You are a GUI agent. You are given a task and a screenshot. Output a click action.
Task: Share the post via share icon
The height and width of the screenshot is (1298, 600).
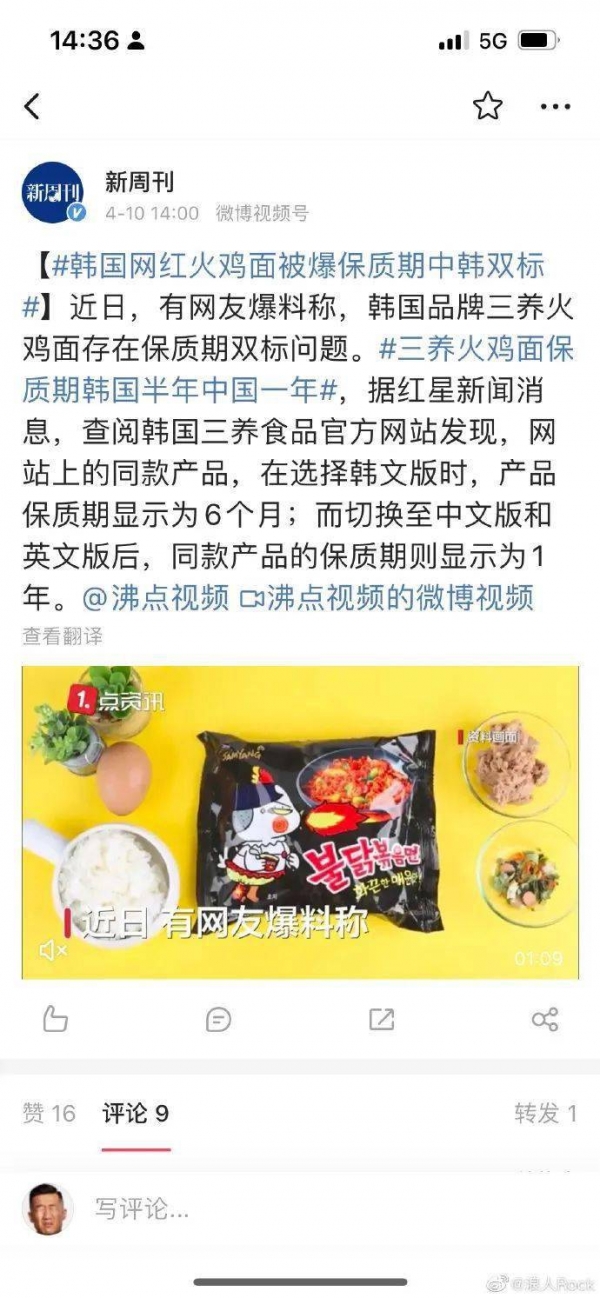pos(545,1019)
